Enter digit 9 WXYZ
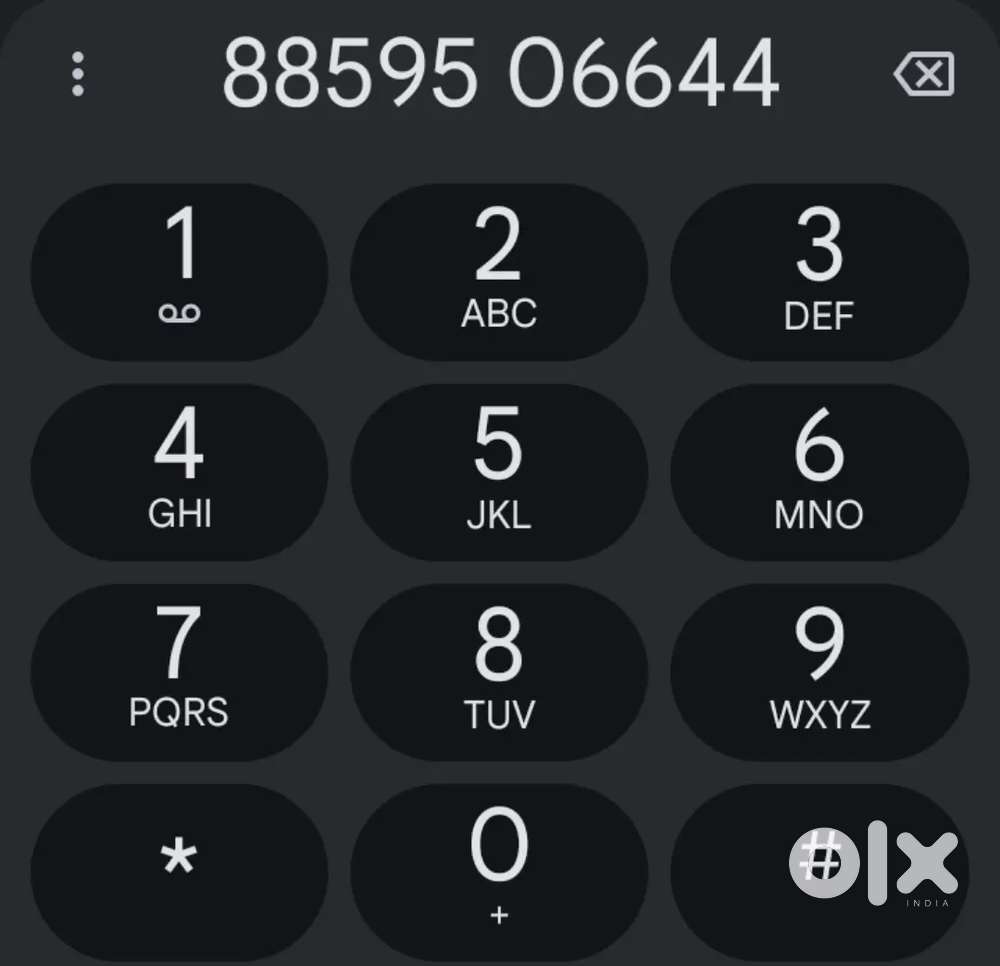 coord(819,672)
